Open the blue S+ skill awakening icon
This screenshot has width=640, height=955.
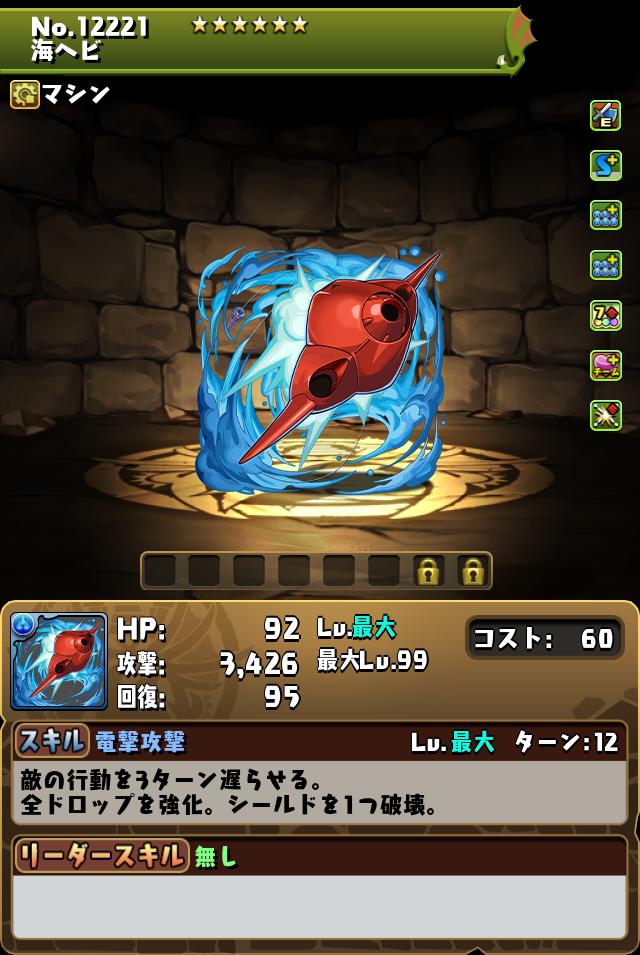pyautogui.click(x=605, y=166)
